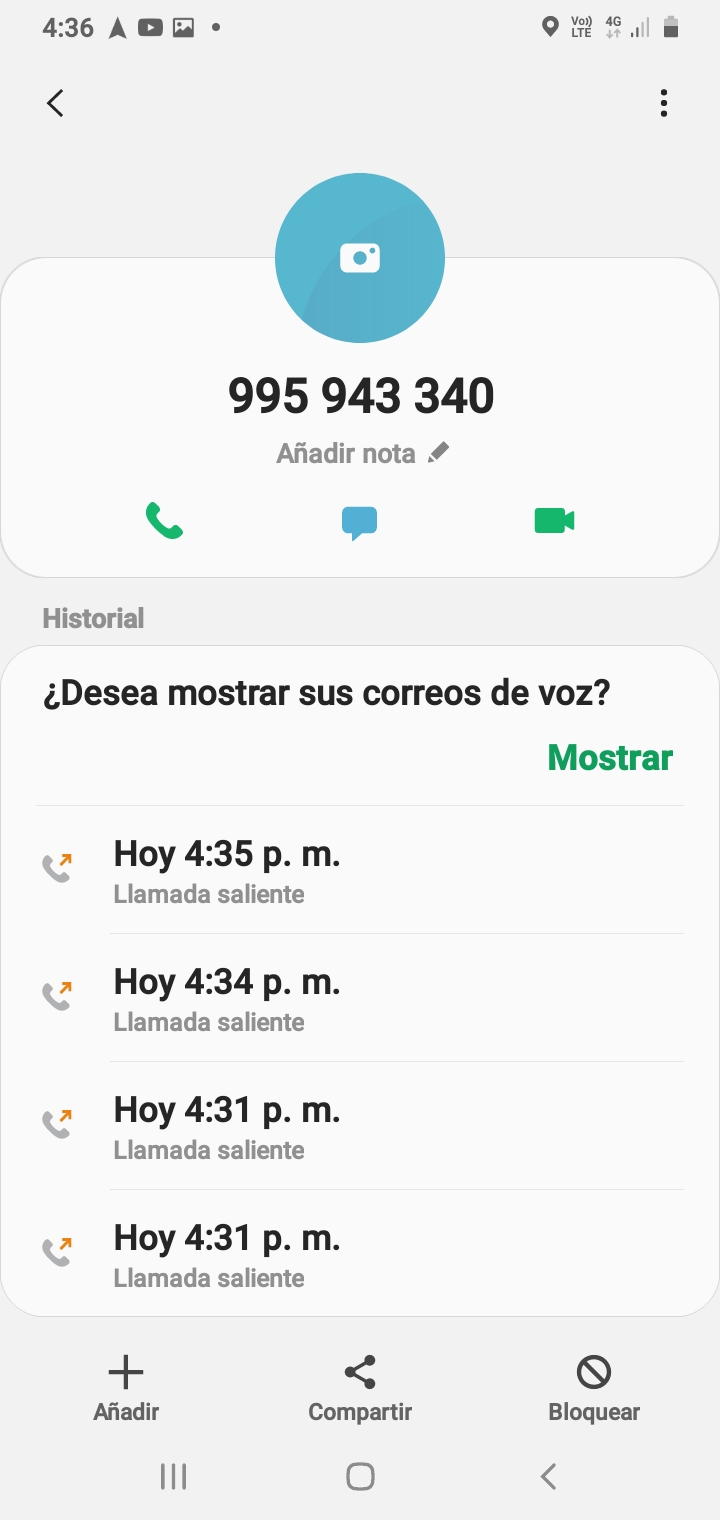Tap Mostrar to show voicemails

click(x=610, y=757)
